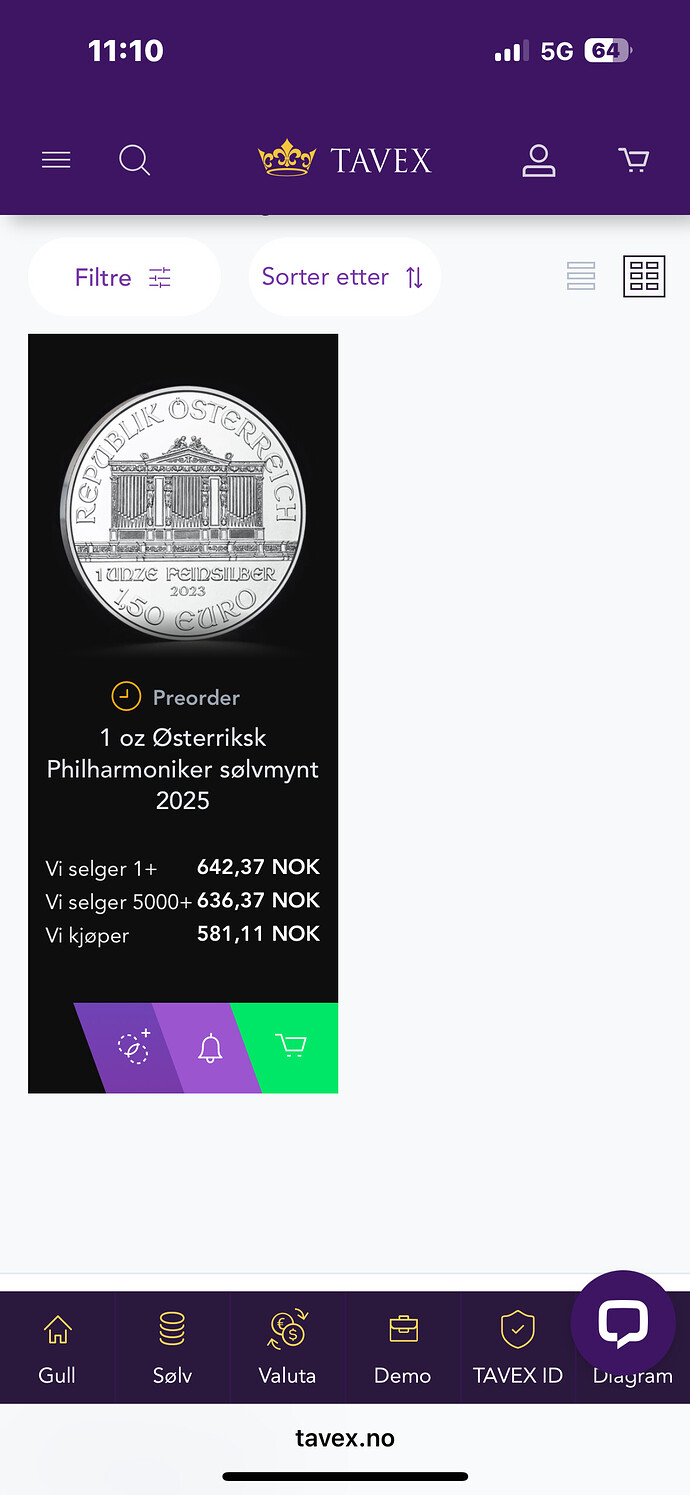Switch to list view layout
The image size is (690, 1495).
pos(581,276)
